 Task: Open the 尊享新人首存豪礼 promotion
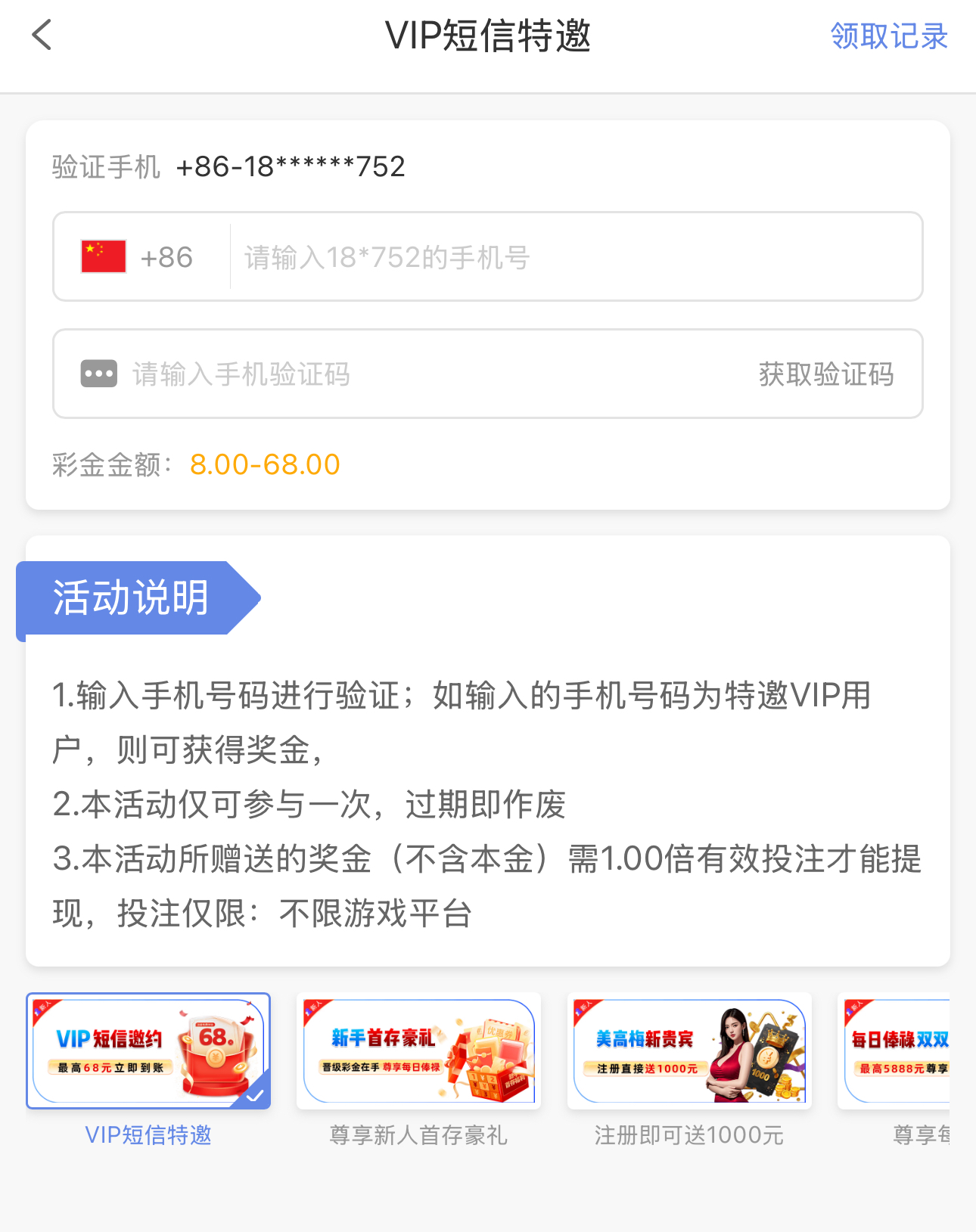pos(418,1051)
